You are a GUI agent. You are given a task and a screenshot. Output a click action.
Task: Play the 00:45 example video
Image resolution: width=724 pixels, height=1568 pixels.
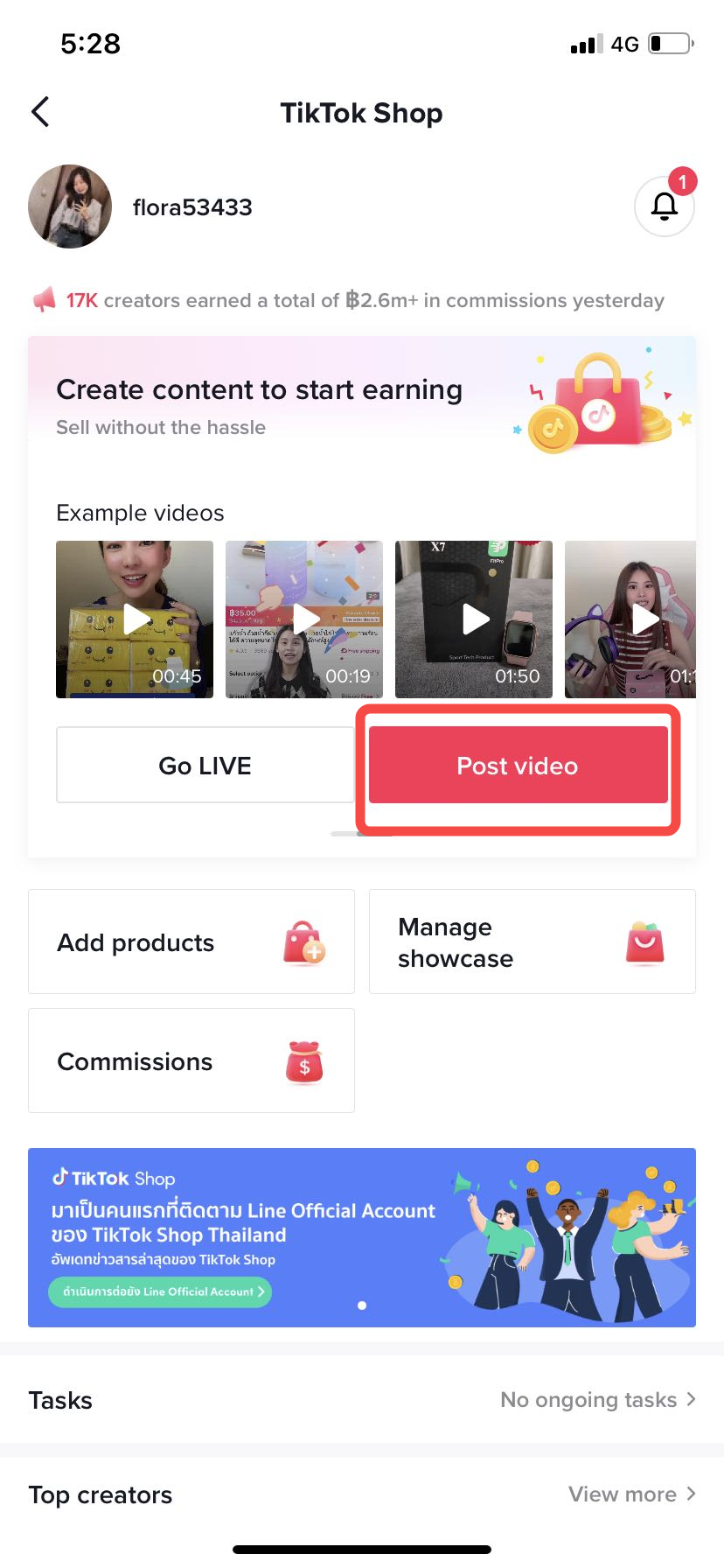click(x=134, y=619)
